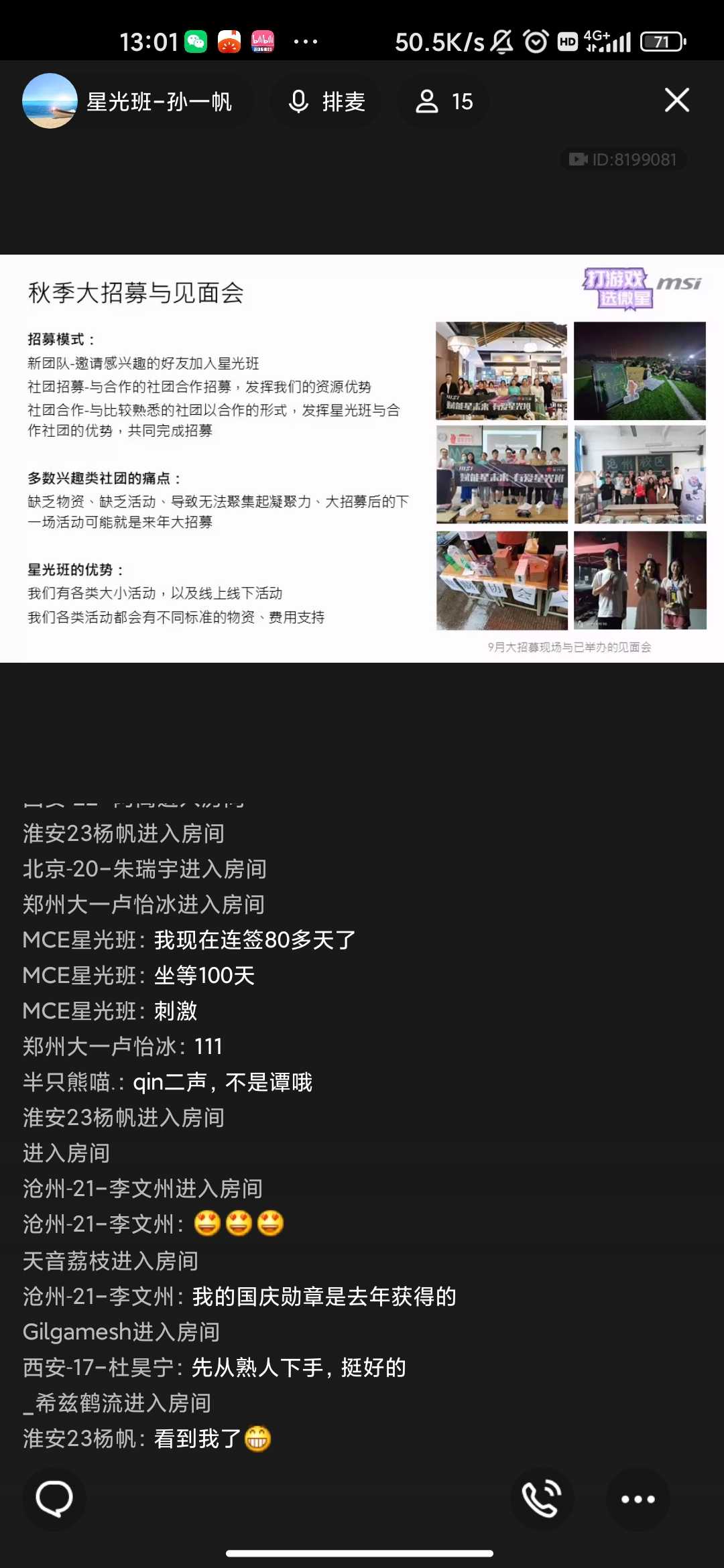The height and width of the screenshot is (1568, 724).
Task: Request a voice call connection
Action: tap(542, 1498)
